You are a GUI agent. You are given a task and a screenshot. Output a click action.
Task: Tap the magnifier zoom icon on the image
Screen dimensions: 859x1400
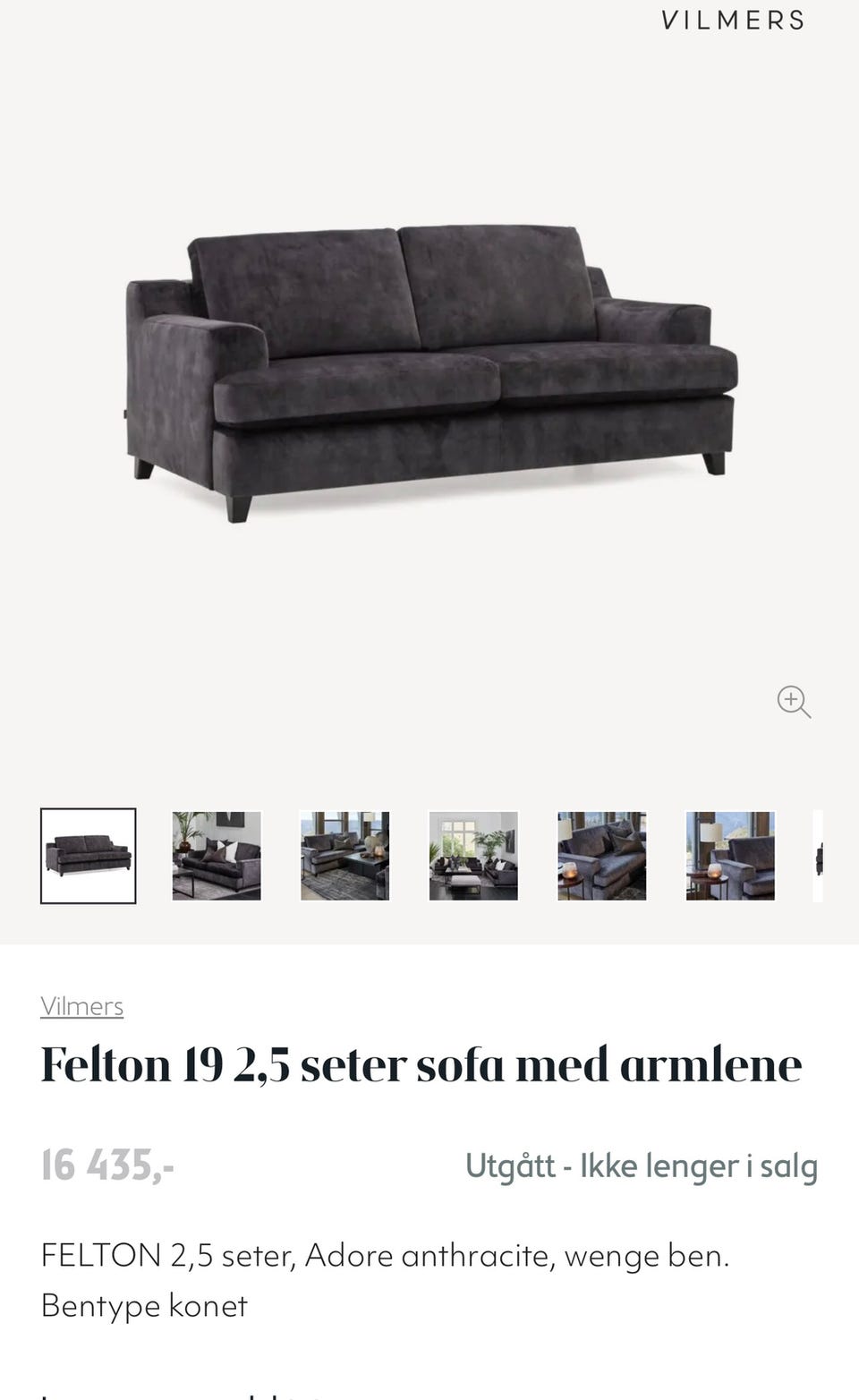(x=794, y=702)
